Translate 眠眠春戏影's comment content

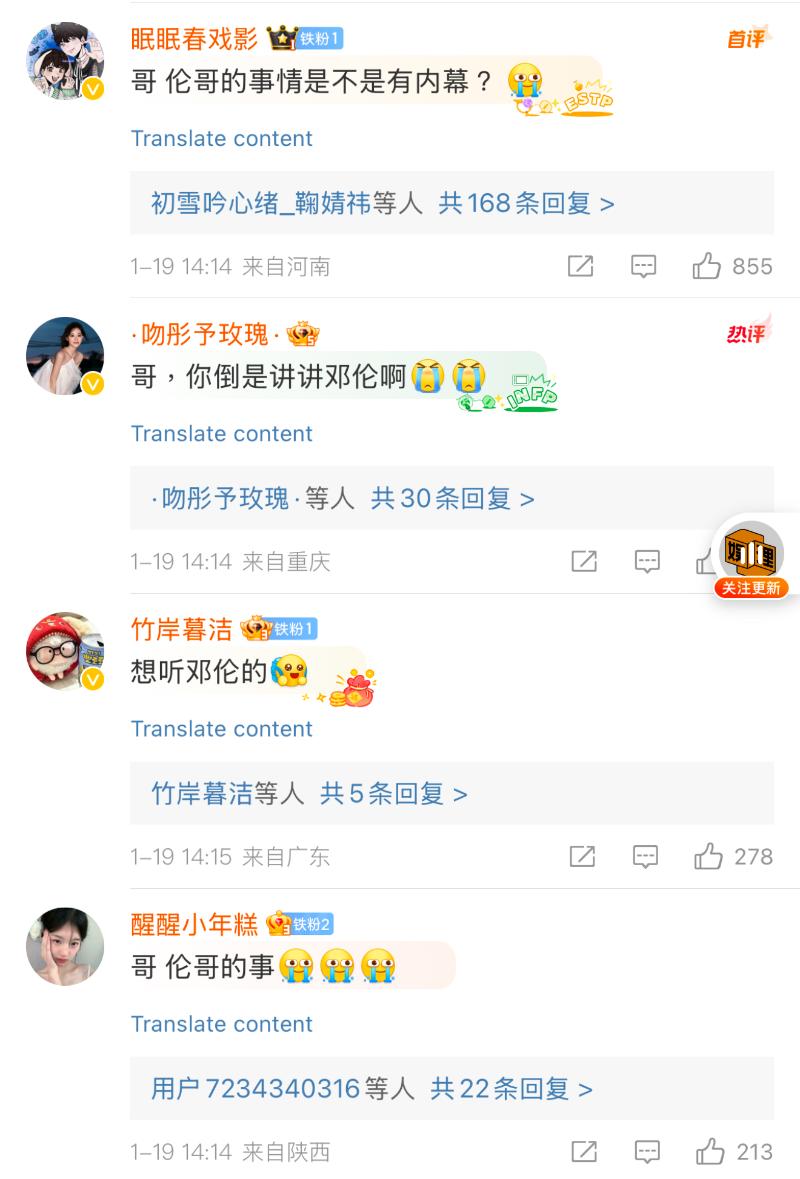coord(221,138)
